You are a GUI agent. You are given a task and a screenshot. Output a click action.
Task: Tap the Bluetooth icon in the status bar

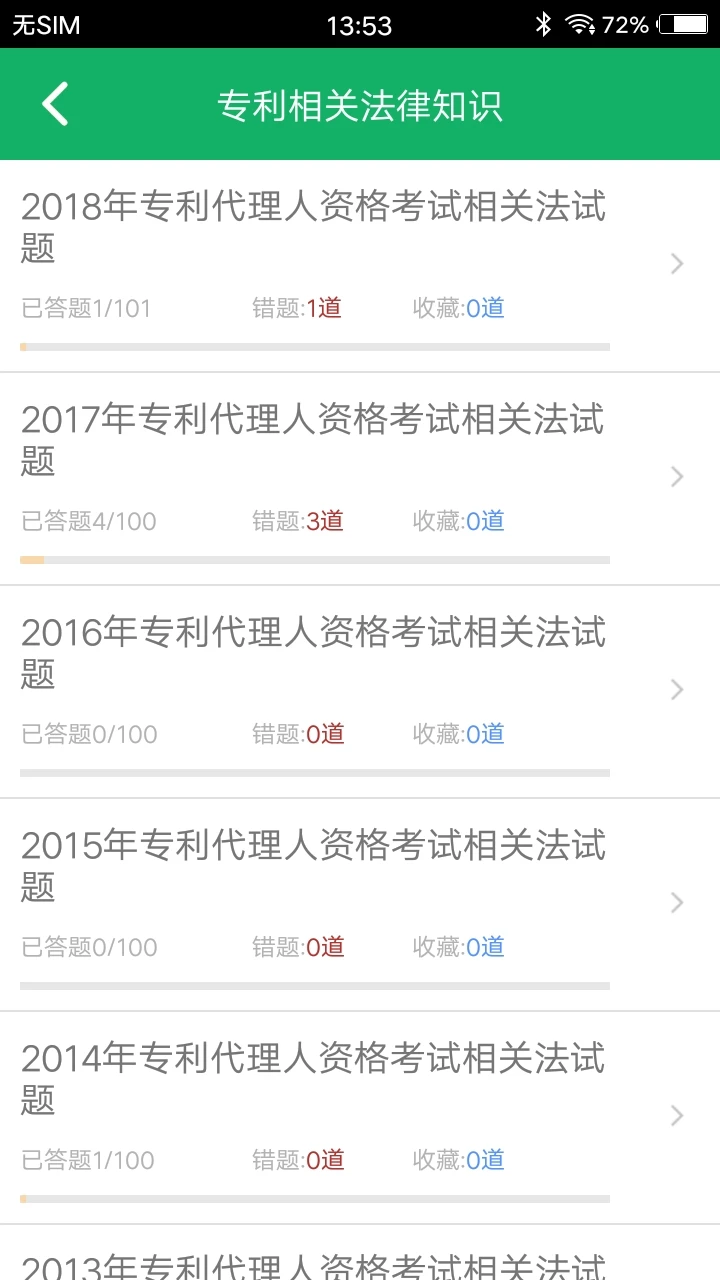[x=544, y=24]
